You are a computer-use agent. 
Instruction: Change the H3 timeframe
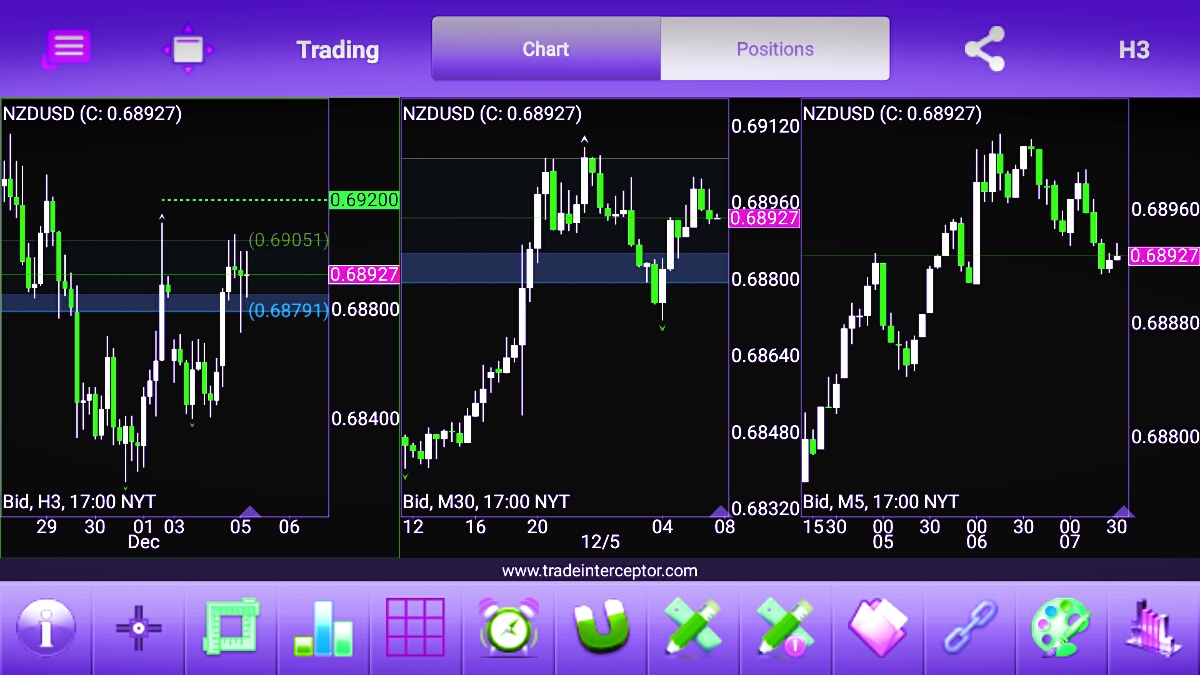pos(1133,49)
